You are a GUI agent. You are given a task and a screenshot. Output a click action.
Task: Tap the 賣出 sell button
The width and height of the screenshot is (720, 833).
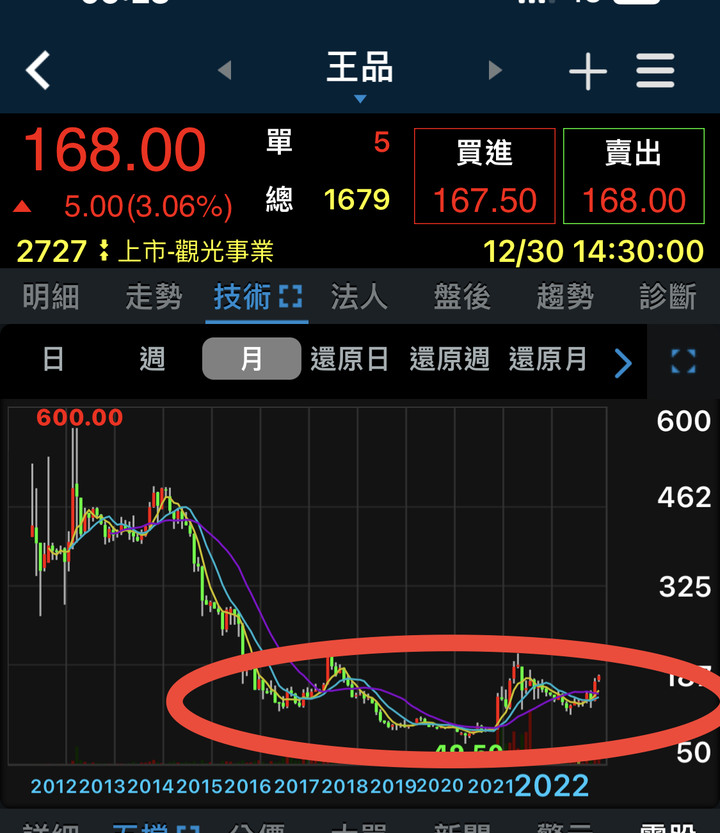click(633, 176)
